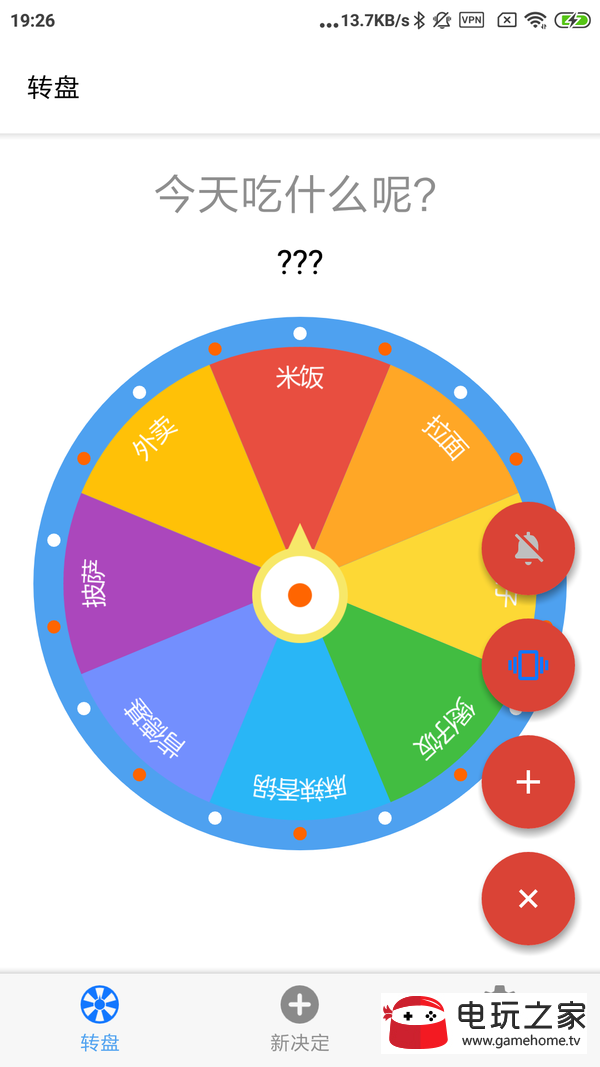Toggle vibration with the phone vibrate button

point(528,665)
